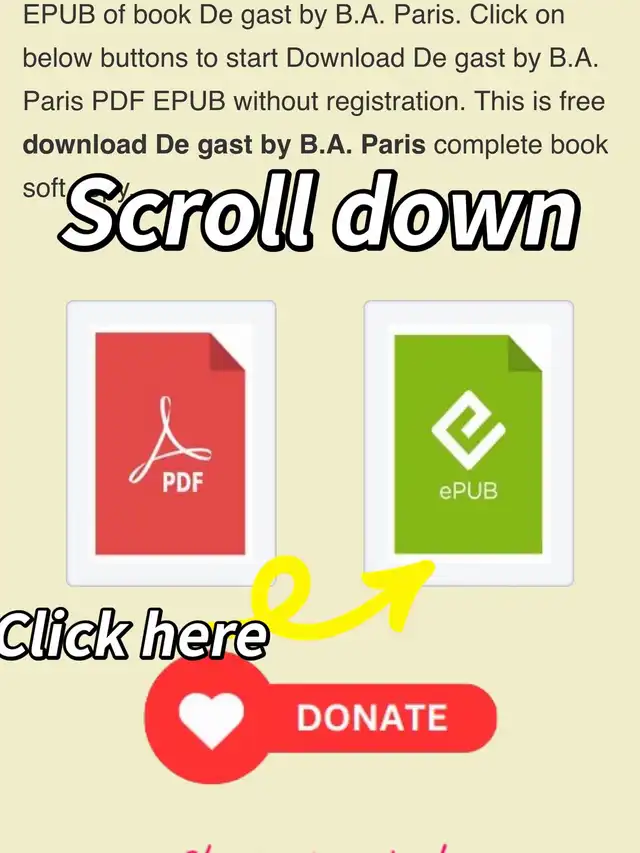The image size is (640, 853).
Task: Download the ePUB version
Action: (469, 443)
